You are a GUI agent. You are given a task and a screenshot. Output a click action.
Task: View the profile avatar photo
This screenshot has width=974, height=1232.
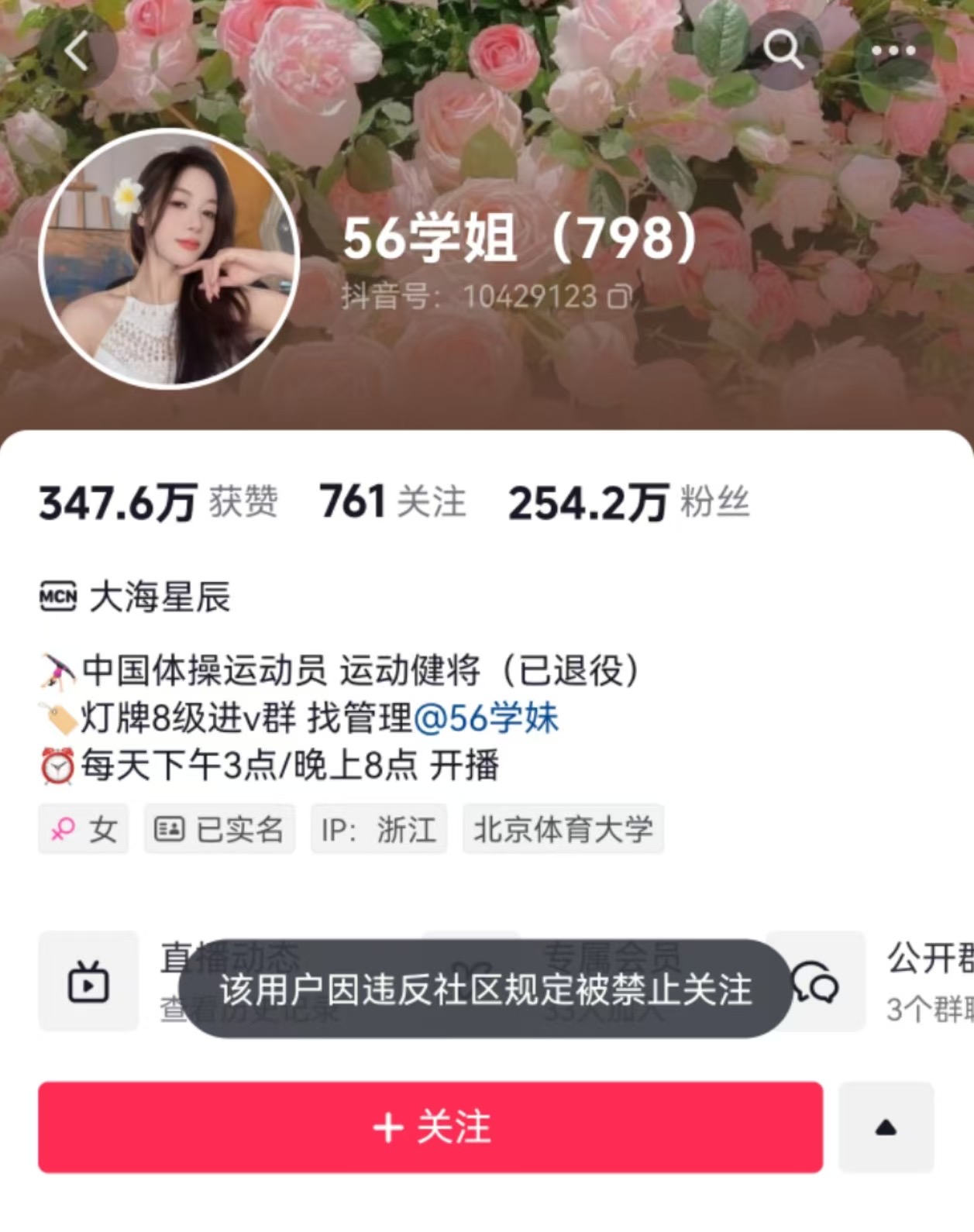[x=169, y=259]
